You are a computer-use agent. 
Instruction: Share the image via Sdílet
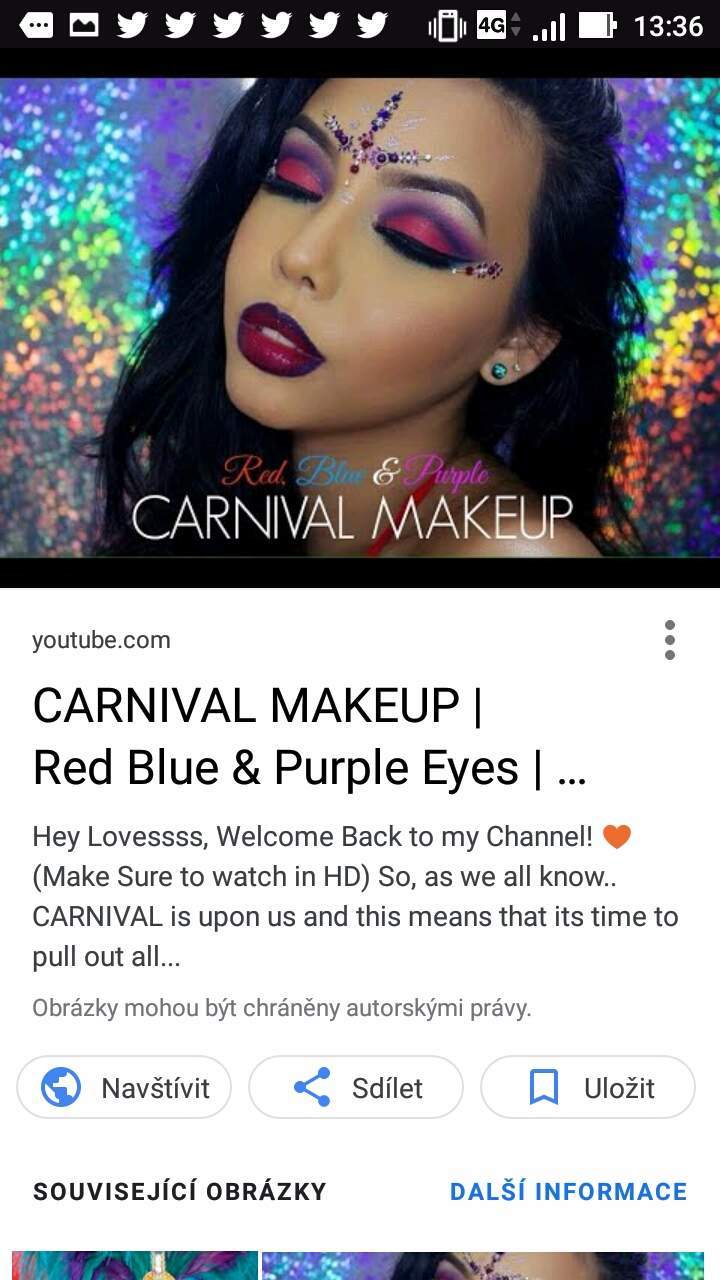(x=356, y=1087)
